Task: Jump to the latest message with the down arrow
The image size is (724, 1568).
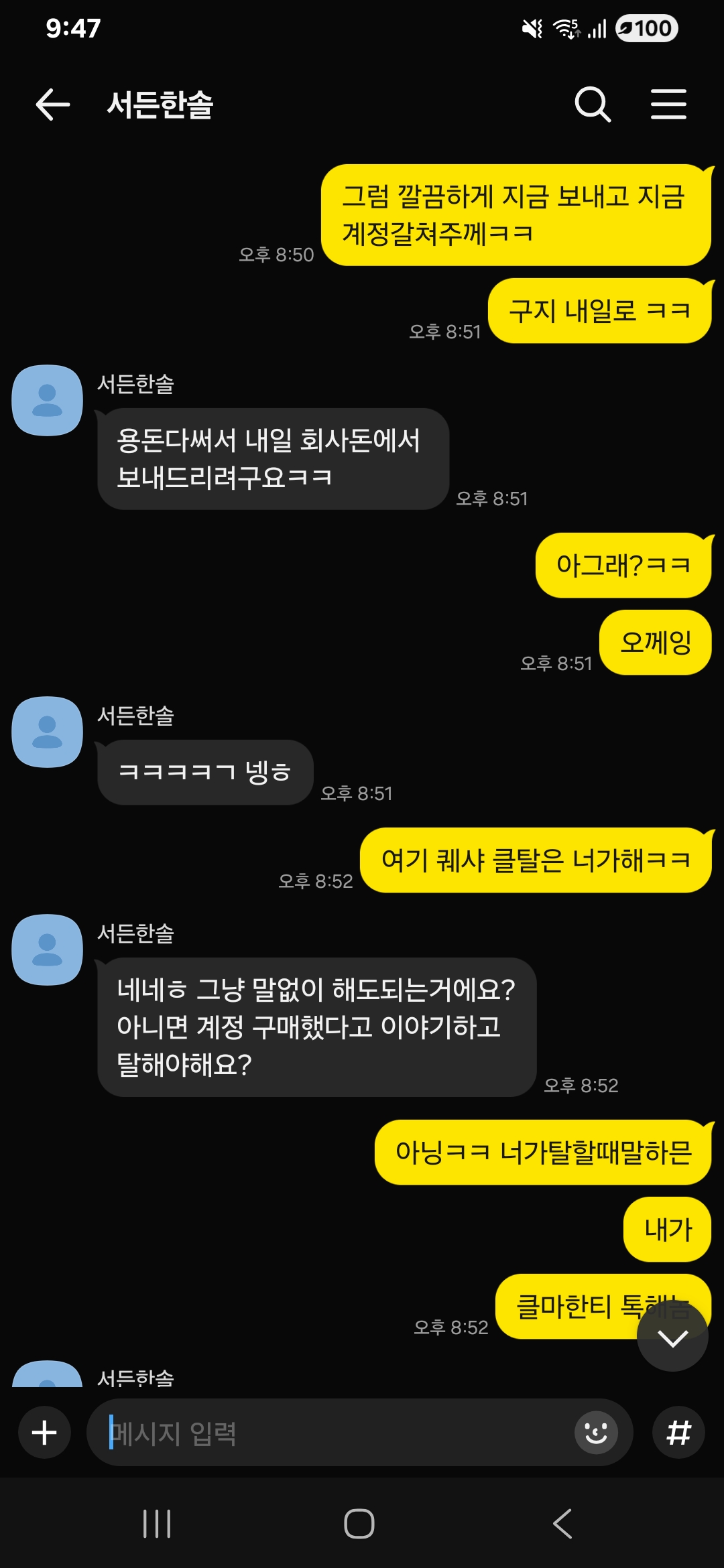Action: click(x=672, y=1336)
